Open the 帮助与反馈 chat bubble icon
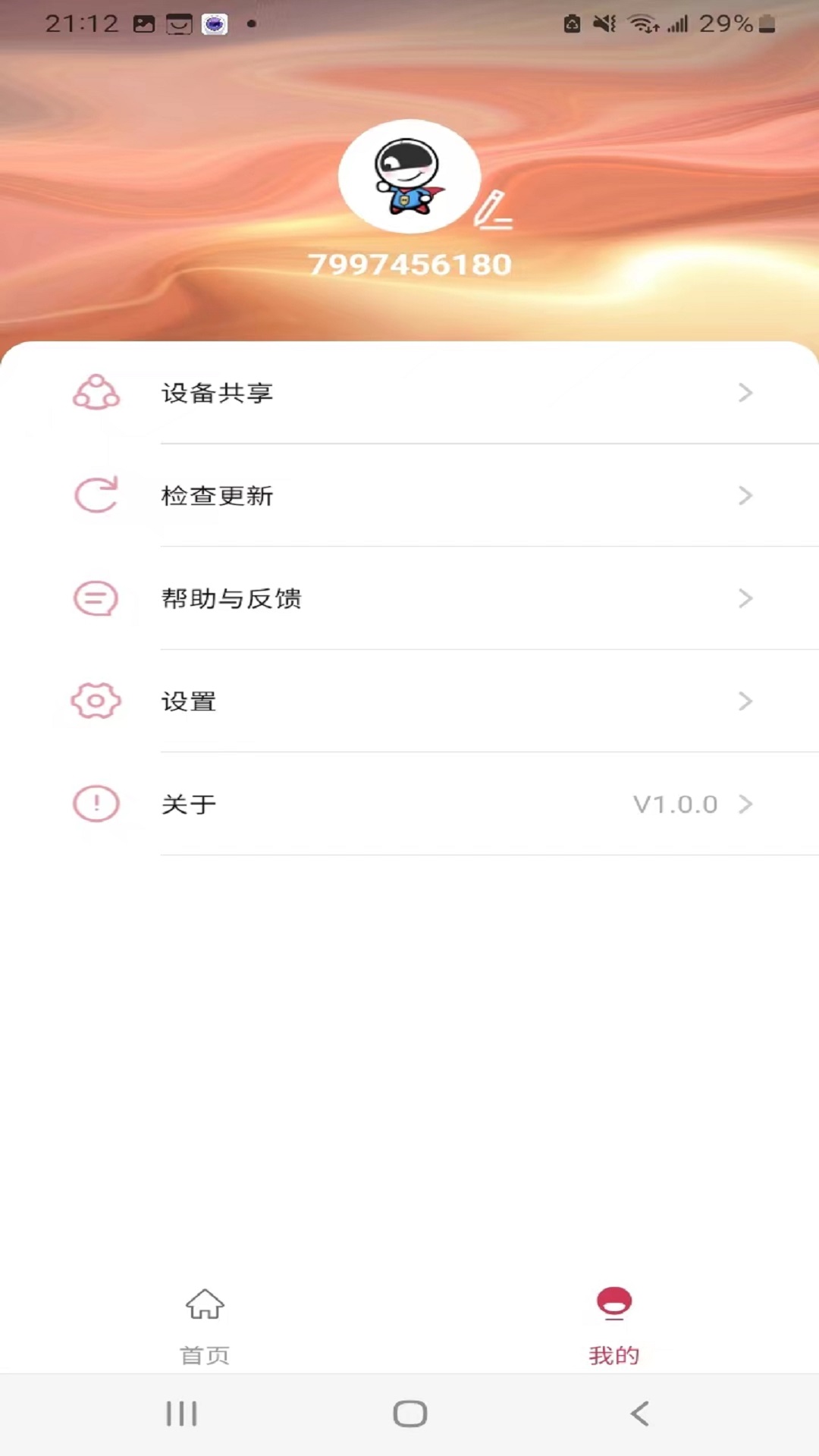Image resolution: width=819 pixels, height=1456 pixels. pos(95,598)
